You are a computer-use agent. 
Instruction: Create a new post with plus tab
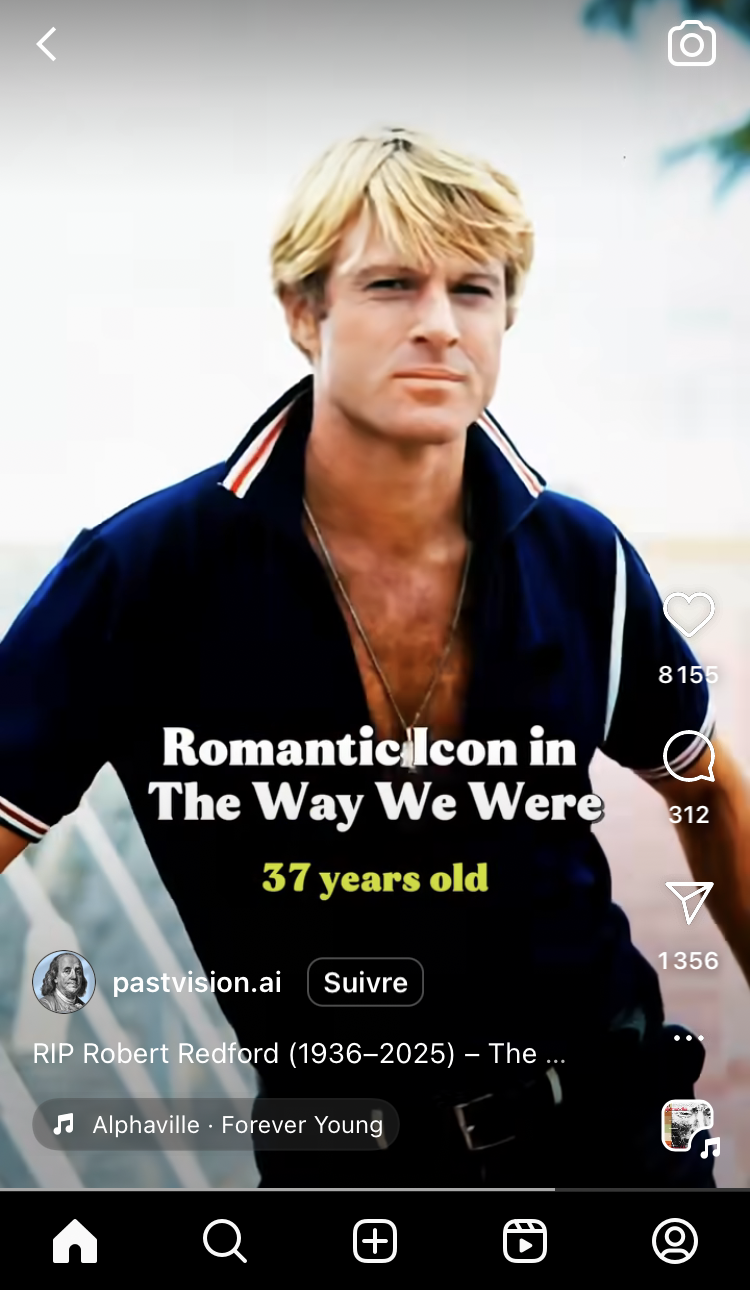pyautogui.click(x=375, y=1241)
